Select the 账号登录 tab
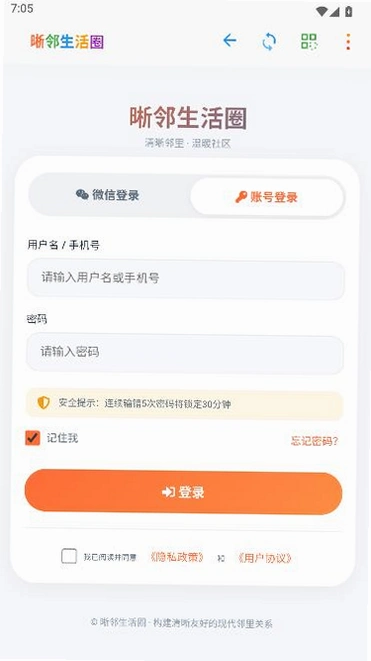Image resolution: width=371 pixels, height=661 pixels. pyautogui.click(x=267, y=197)
